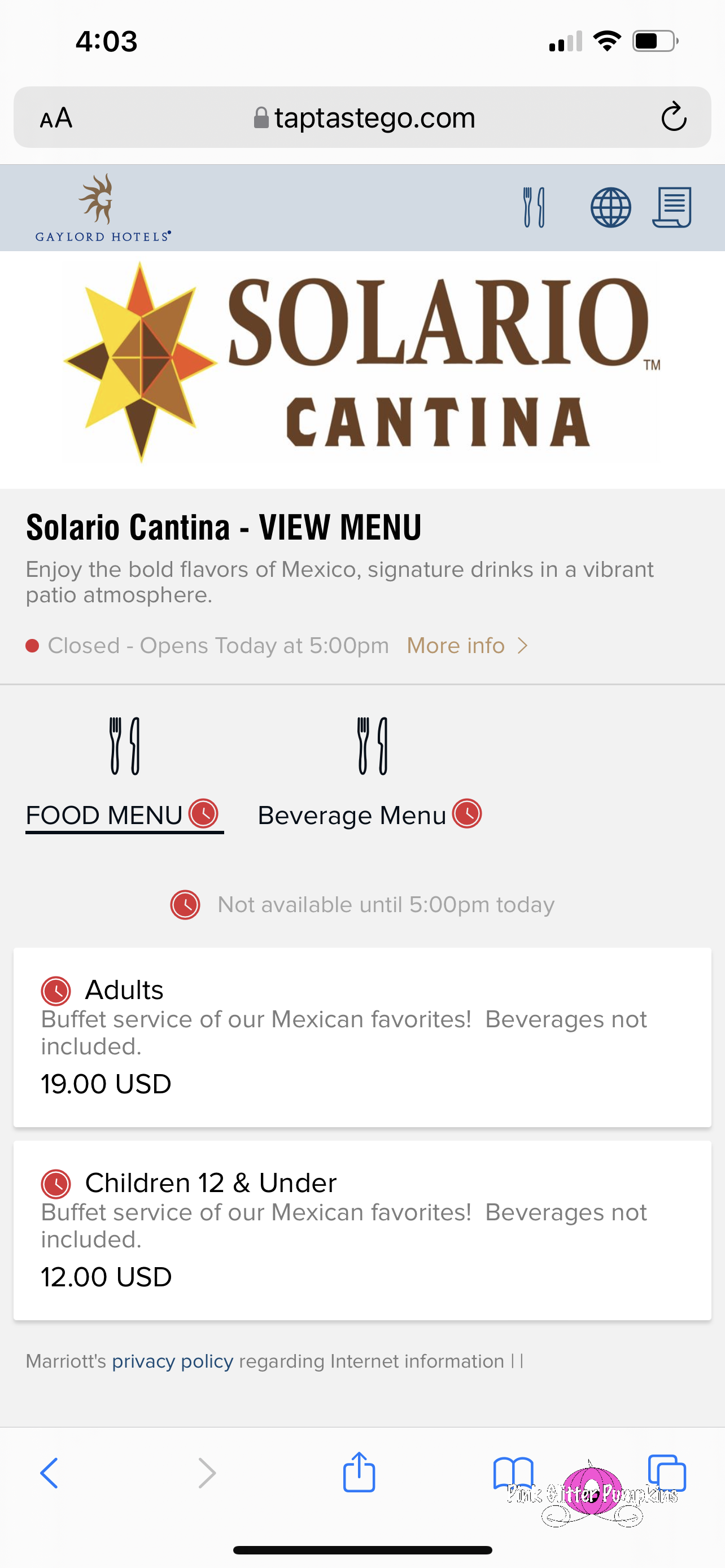Screen dimensions: 725x1568
Task: Tap the taptastego.com address bar
Action: 364,117
